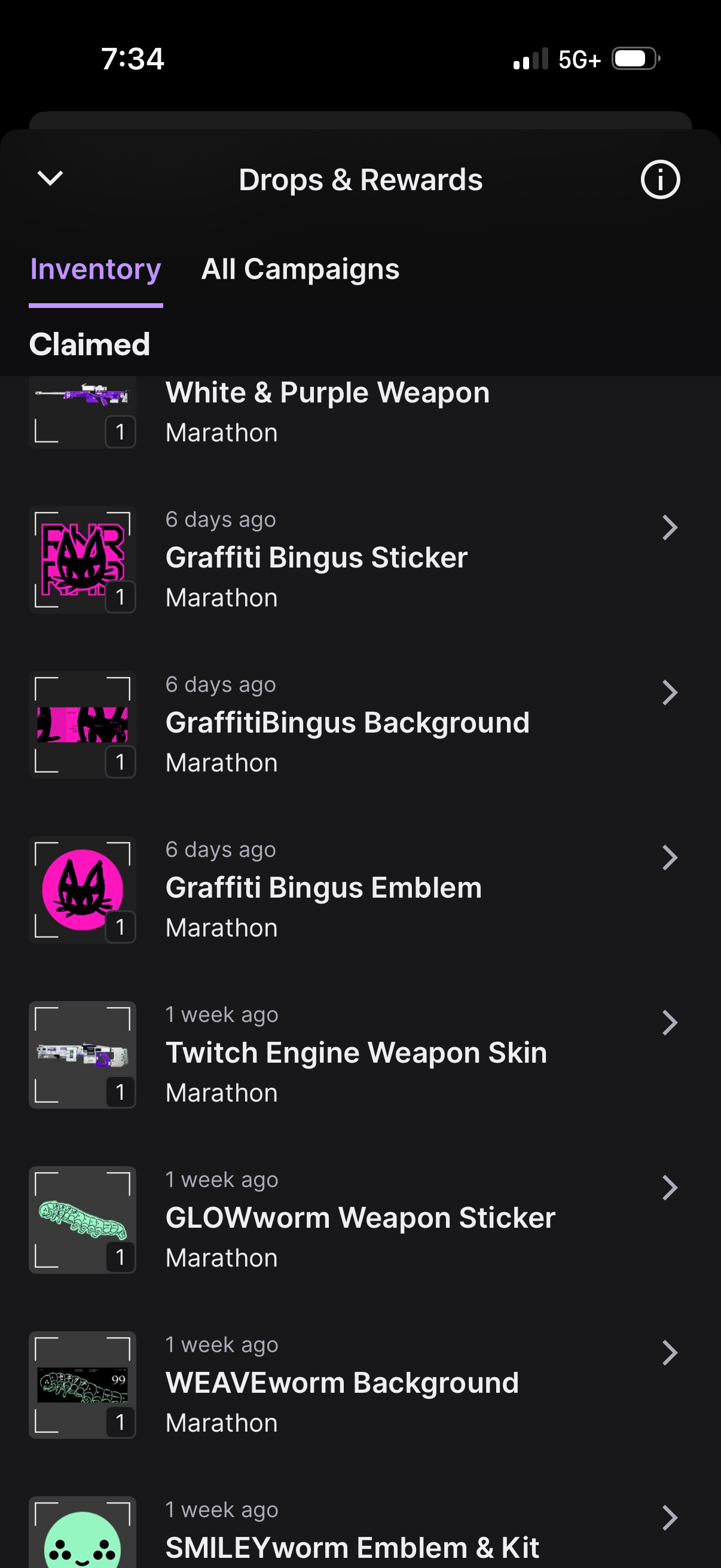The width and height of the screenshot is (721, 1568).
Task: Open Graffiti Bingus Sticker details
Action: coord(359,558)
